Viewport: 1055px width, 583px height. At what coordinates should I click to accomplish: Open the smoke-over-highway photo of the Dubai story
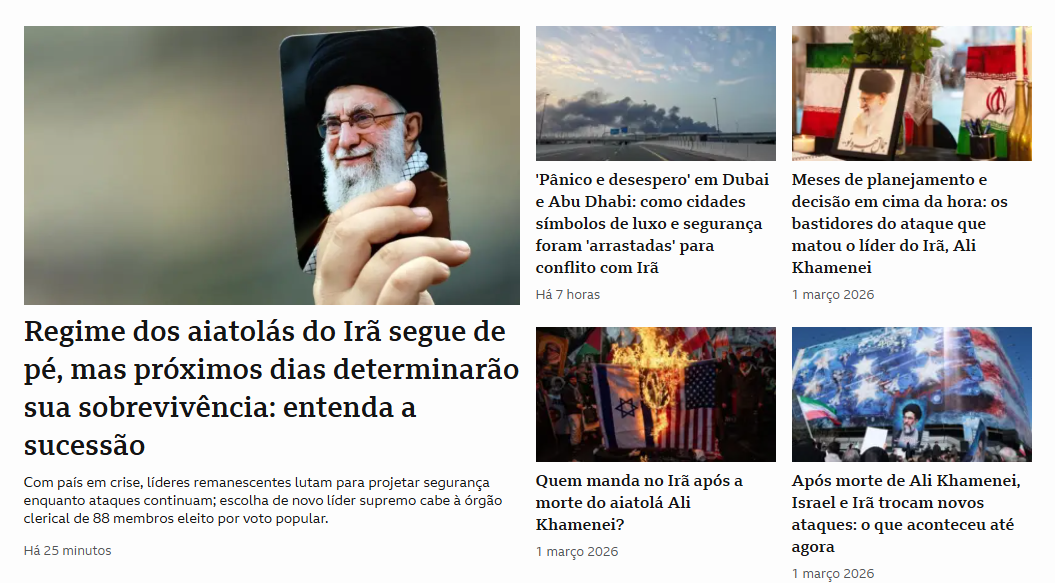[x=655, y=93]
